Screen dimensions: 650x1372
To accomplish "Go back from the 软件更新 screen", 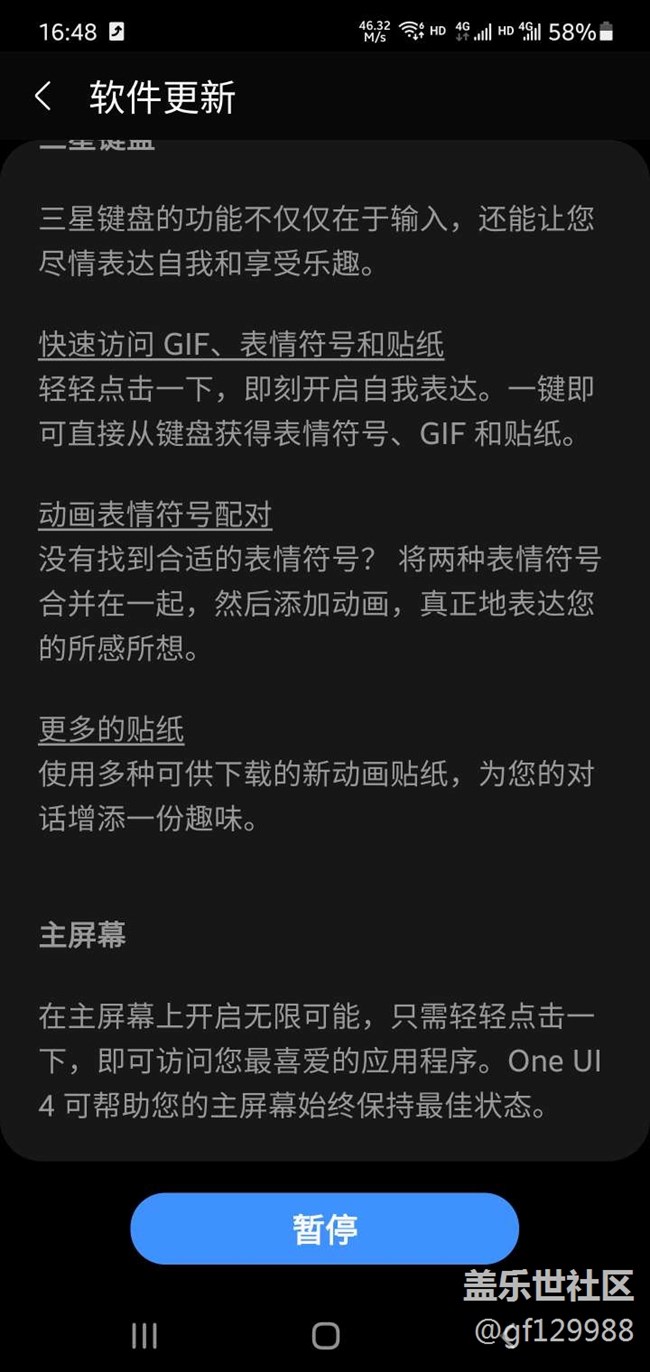I will click(x=43, y=97).
